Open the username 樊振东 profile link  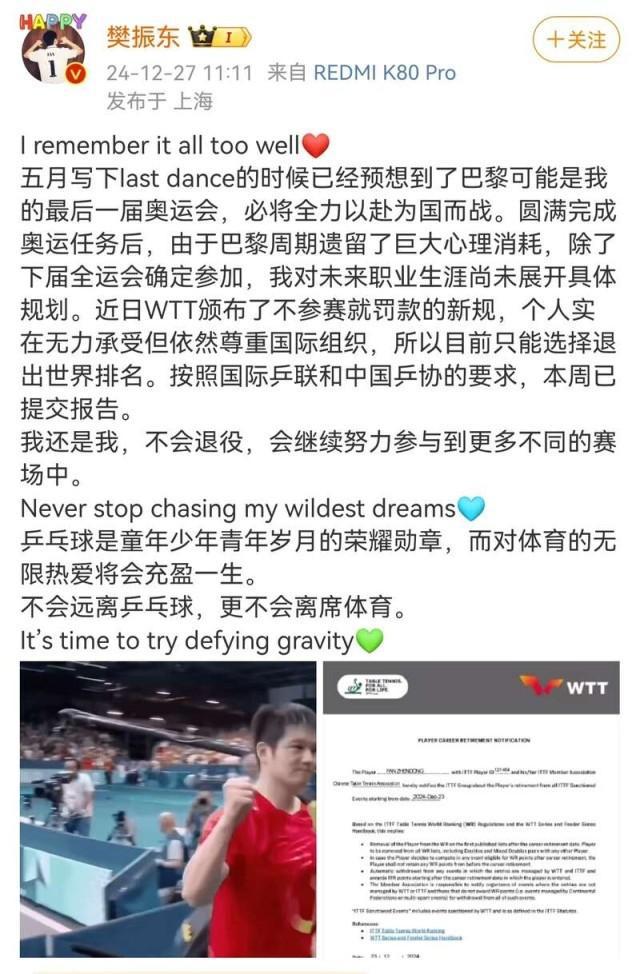click(143, 38)
